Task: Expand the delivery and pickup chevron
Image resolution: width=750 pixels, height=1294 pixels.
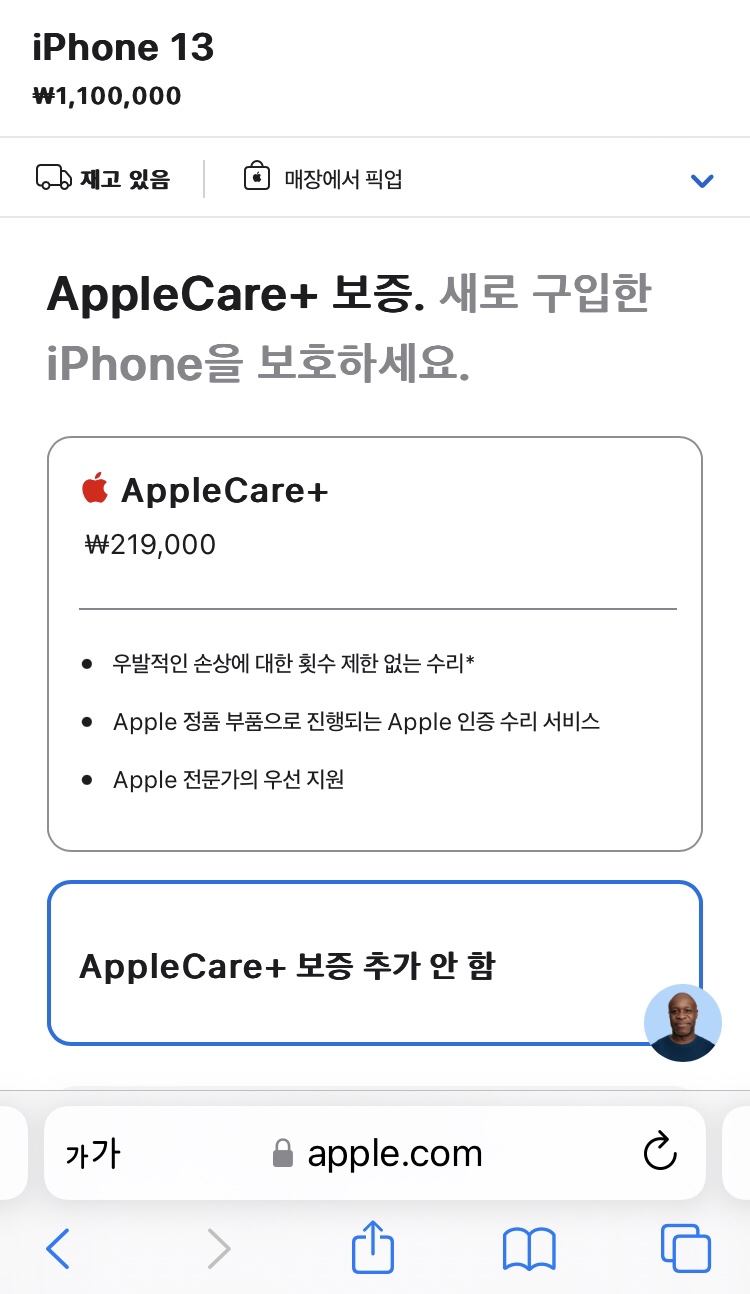Action: [702, 181]
